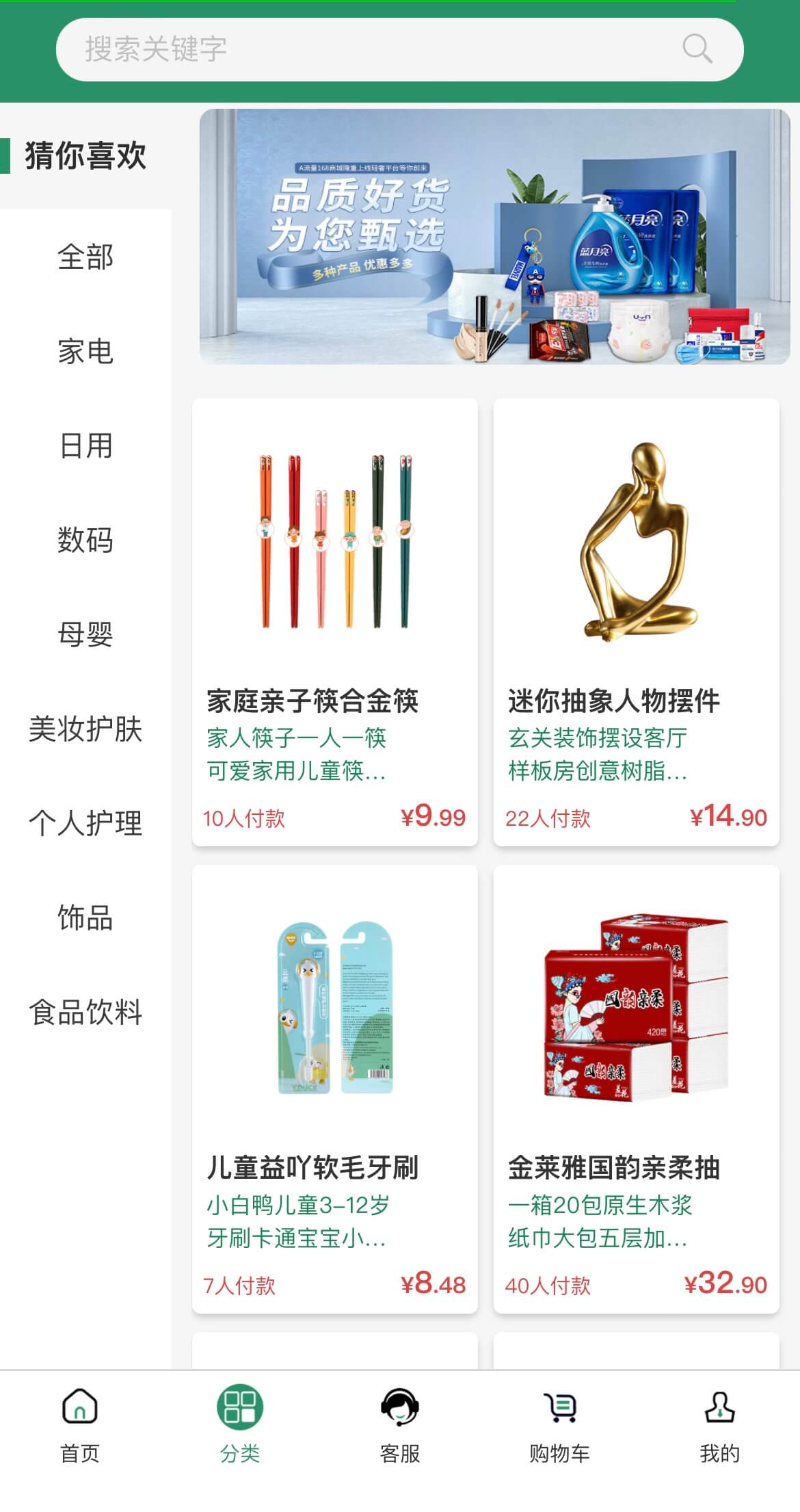Choose the 数码 category

coord(85,540)
